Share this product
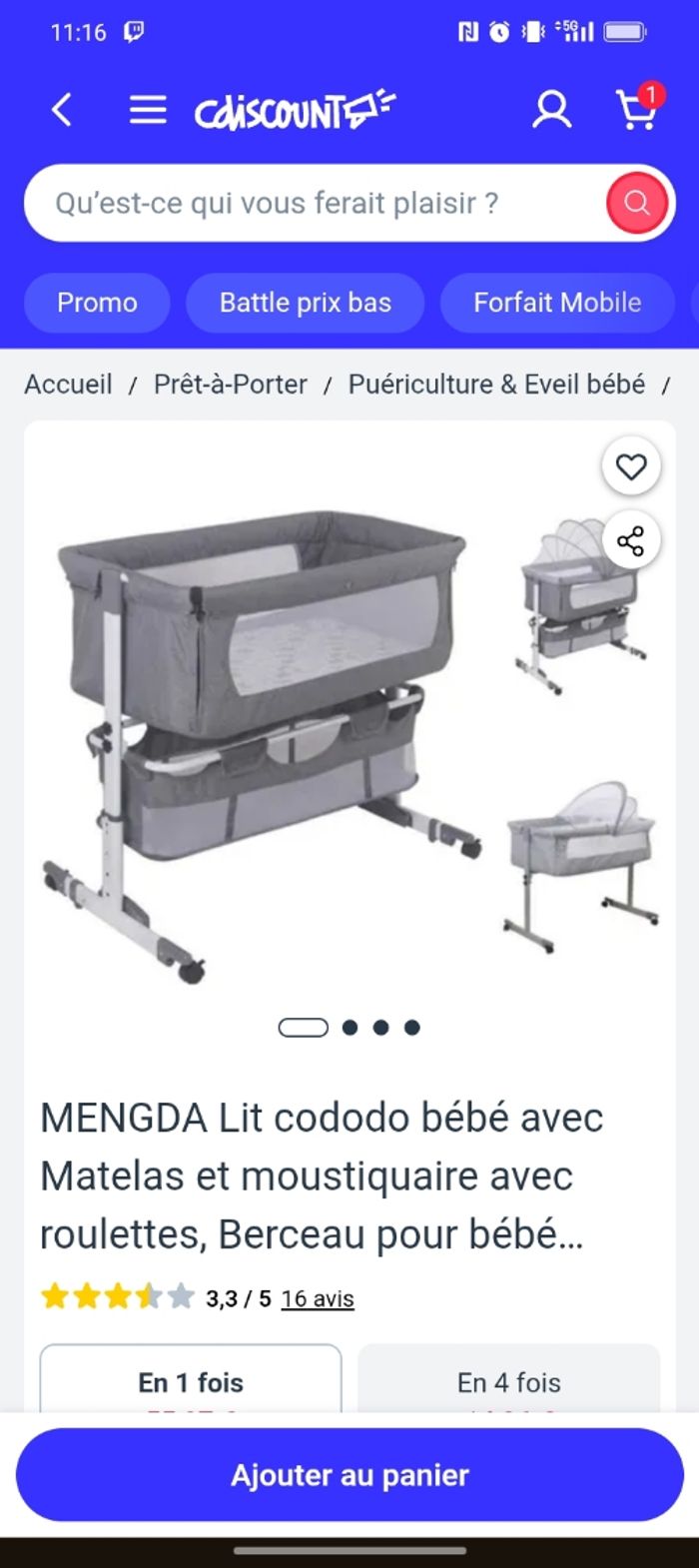Image resolution: width=699 pixels, height=1568 pixels. coord(631,542)
